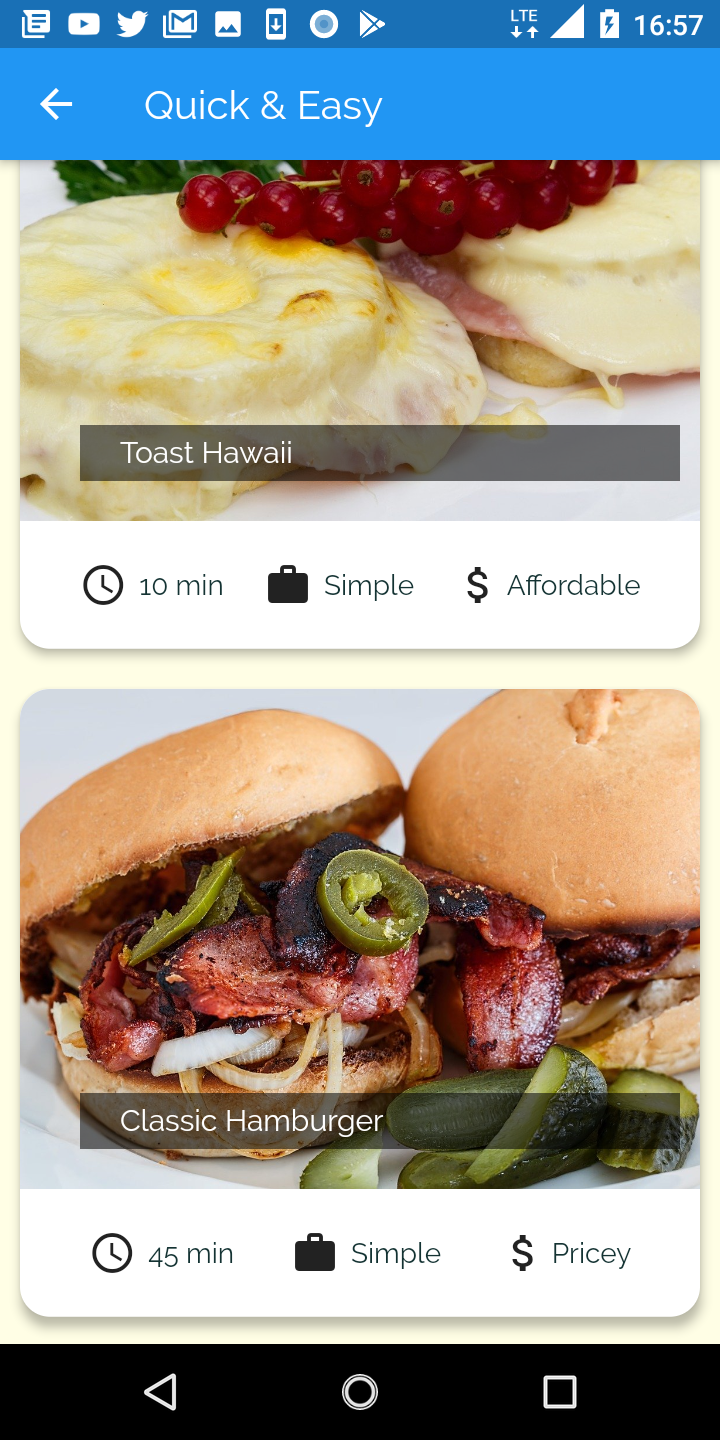Tap the Android home button
Image resolution: width=720 pixels, height=1440 pixels.
click(x=360, y=1391)
